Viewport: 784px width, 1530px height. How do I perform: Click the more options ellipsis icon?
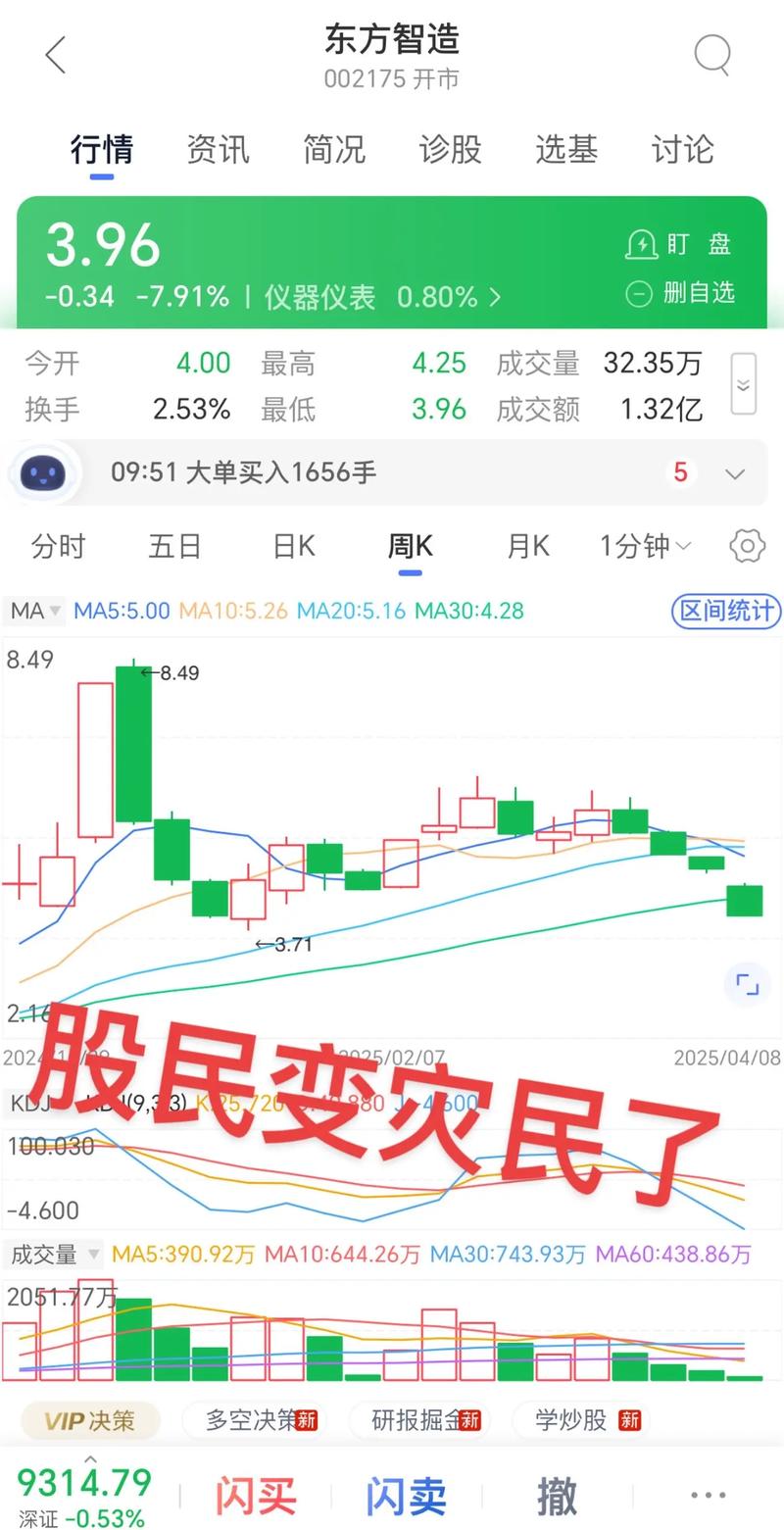tap(708, 1494)
